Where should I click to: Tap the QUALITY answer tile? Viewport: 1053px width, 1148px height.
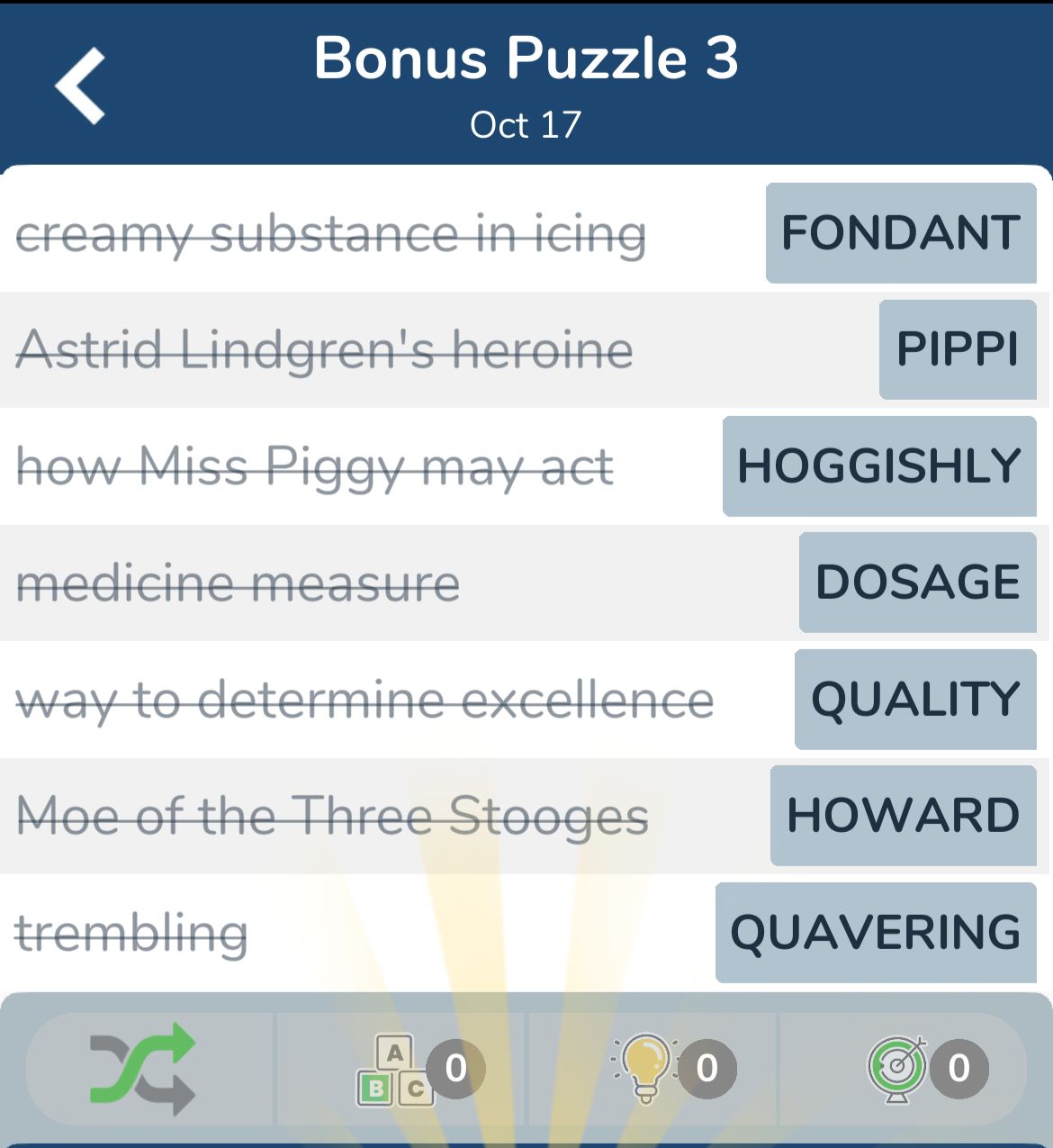(x=913, y=700)
